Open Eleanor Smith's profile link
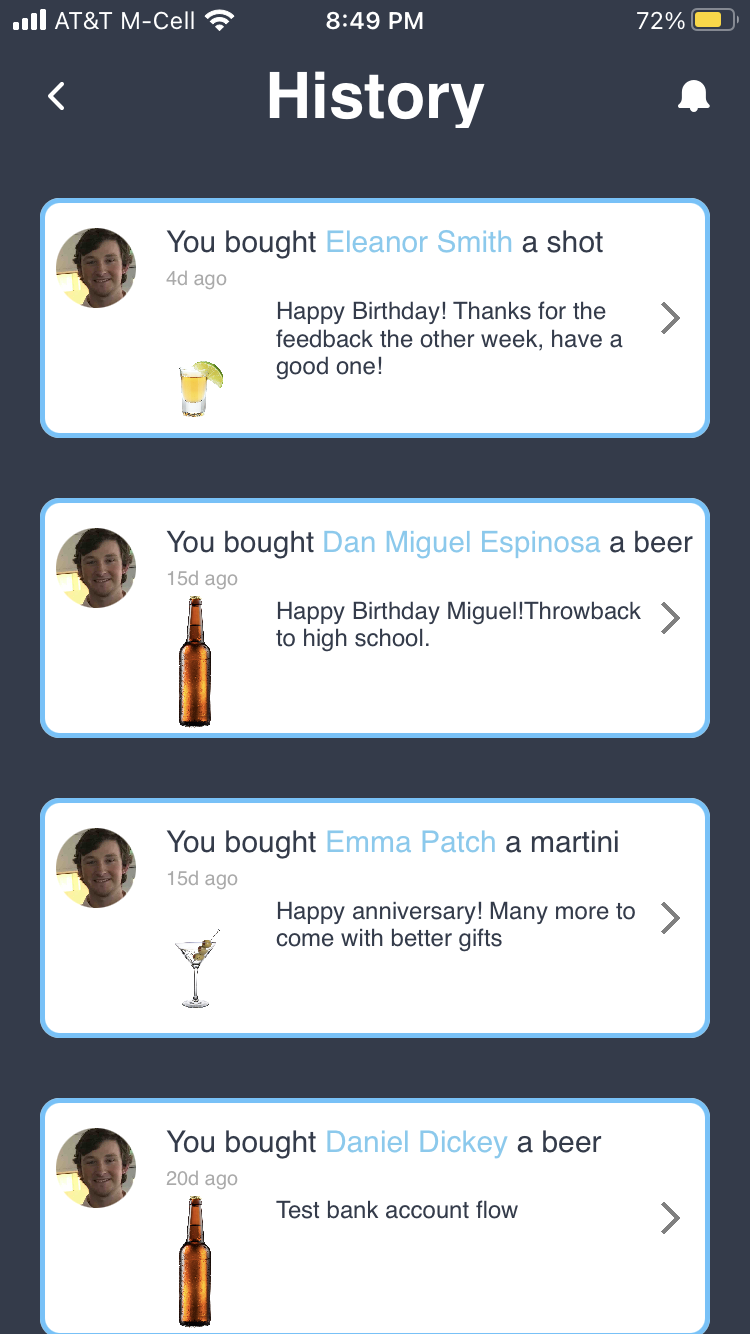750x1334 pixels. point(419,242)
